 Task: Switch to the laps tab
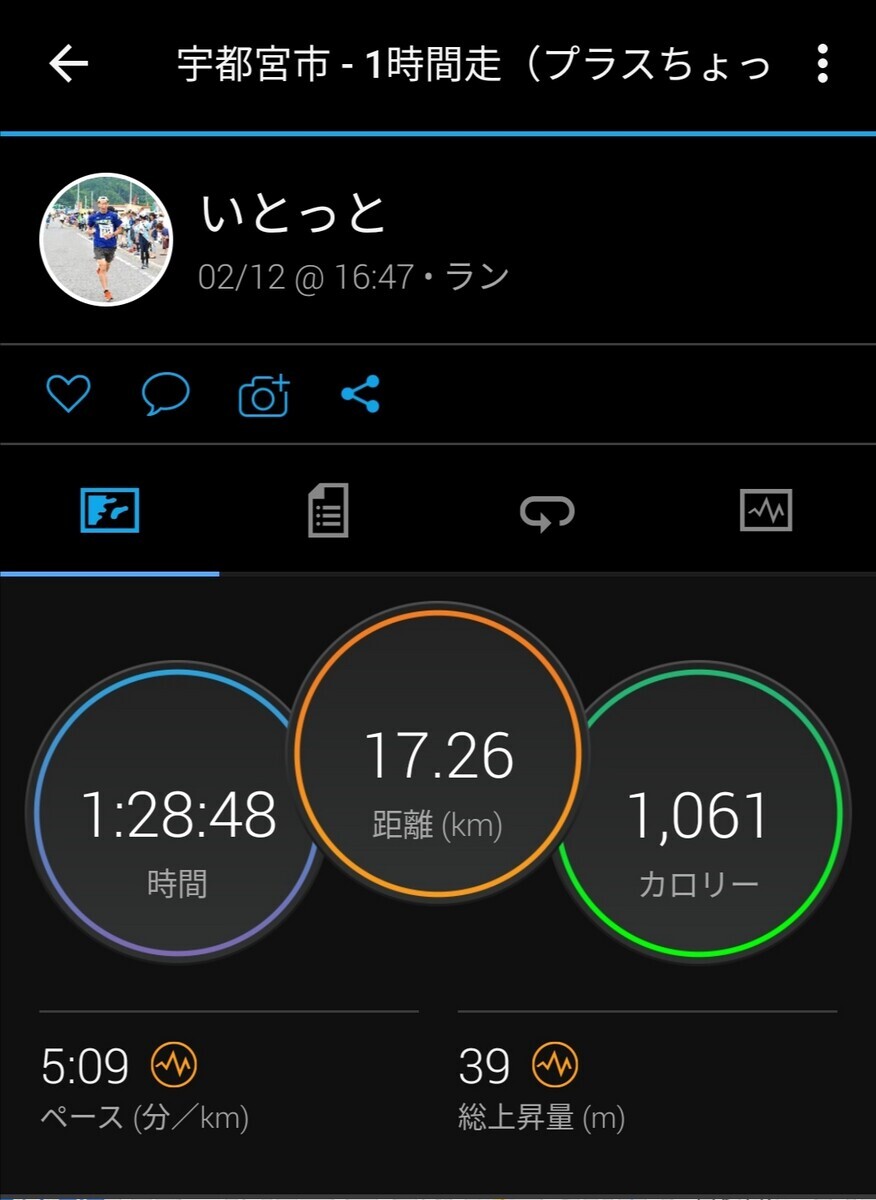pyautogui.click(x=547, y=512)
